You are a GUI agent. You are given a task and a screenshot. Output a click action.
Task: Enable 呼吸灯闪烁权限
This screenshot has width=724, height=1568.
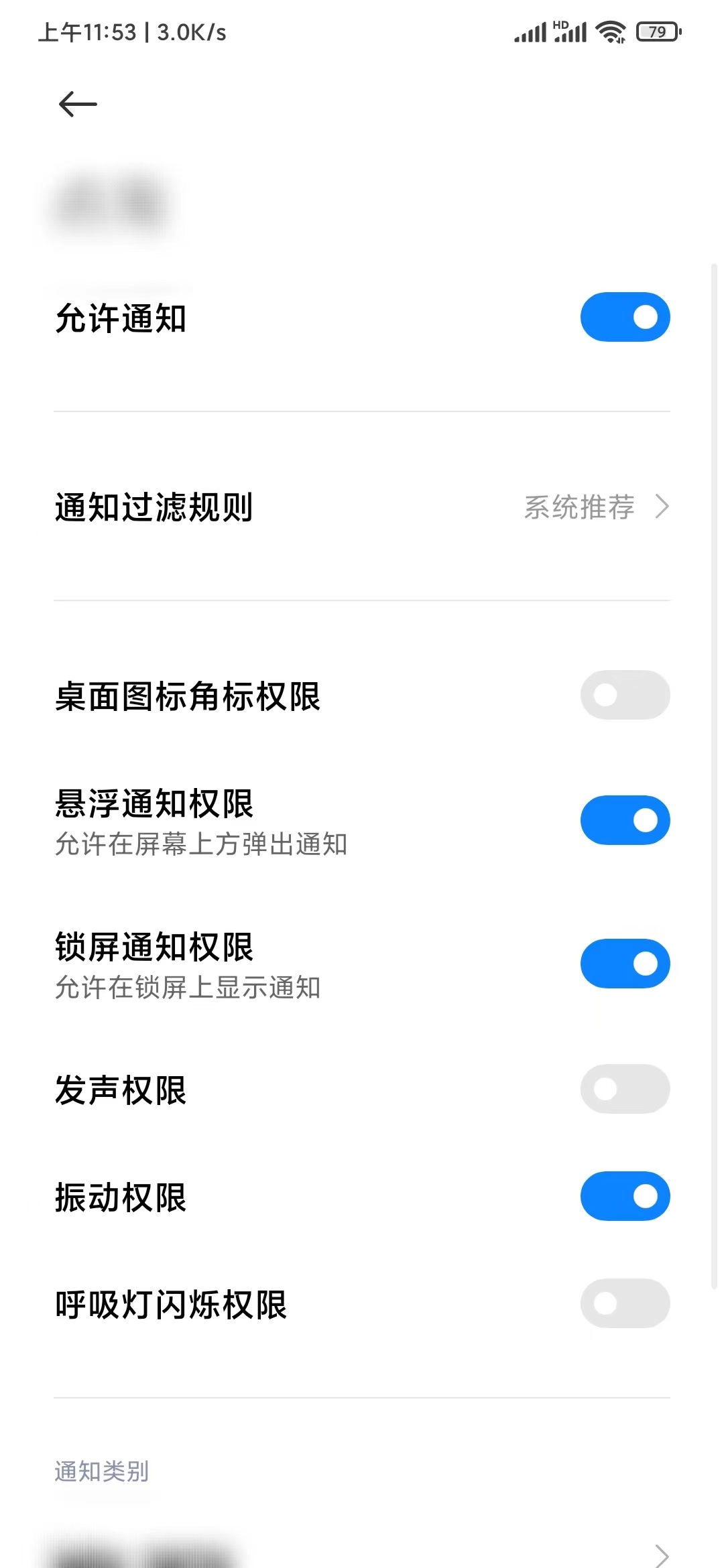(625, 1303)
